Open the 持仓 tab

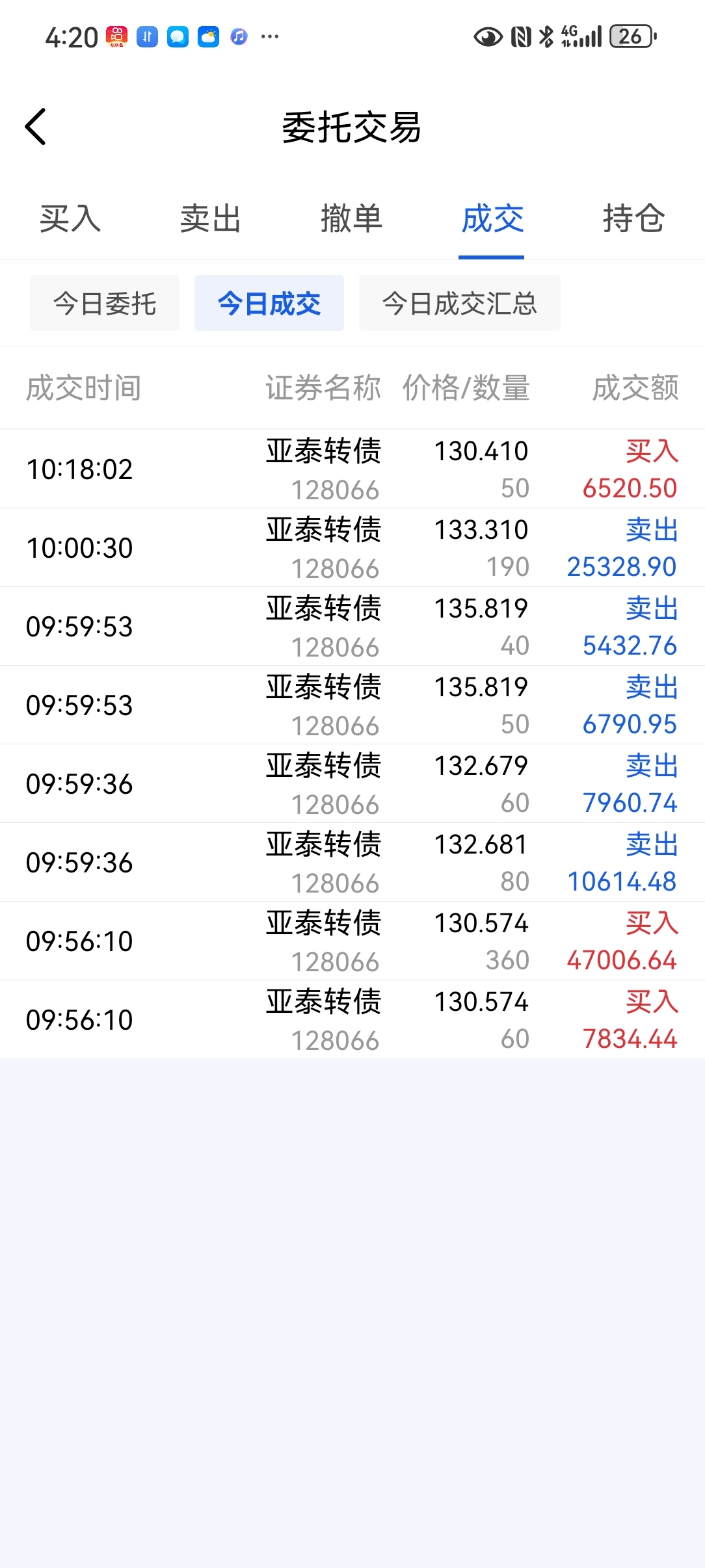click(x=633, y=218)
